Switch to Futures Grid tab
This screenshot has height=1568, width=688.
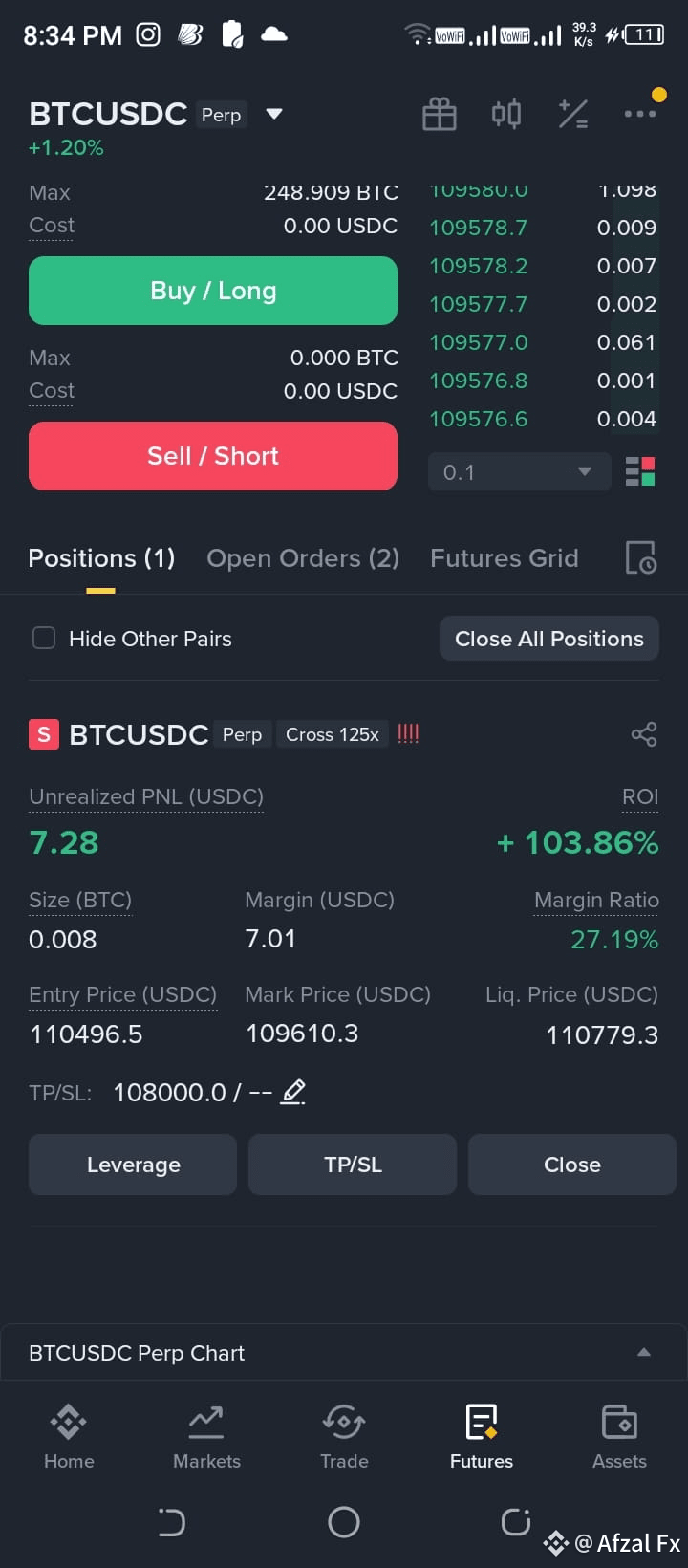pos(505,558)
